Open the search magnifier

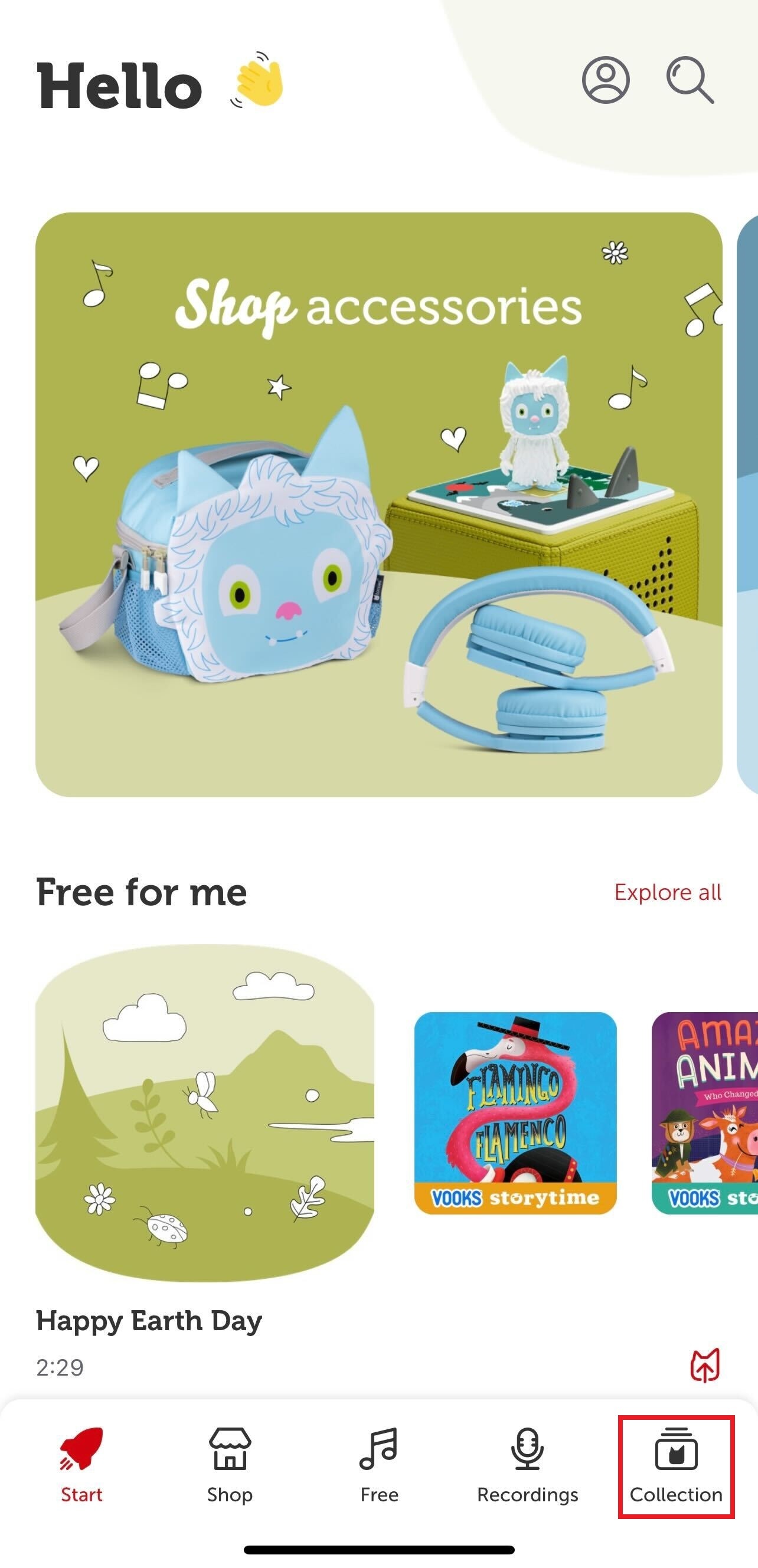(689, 80)
